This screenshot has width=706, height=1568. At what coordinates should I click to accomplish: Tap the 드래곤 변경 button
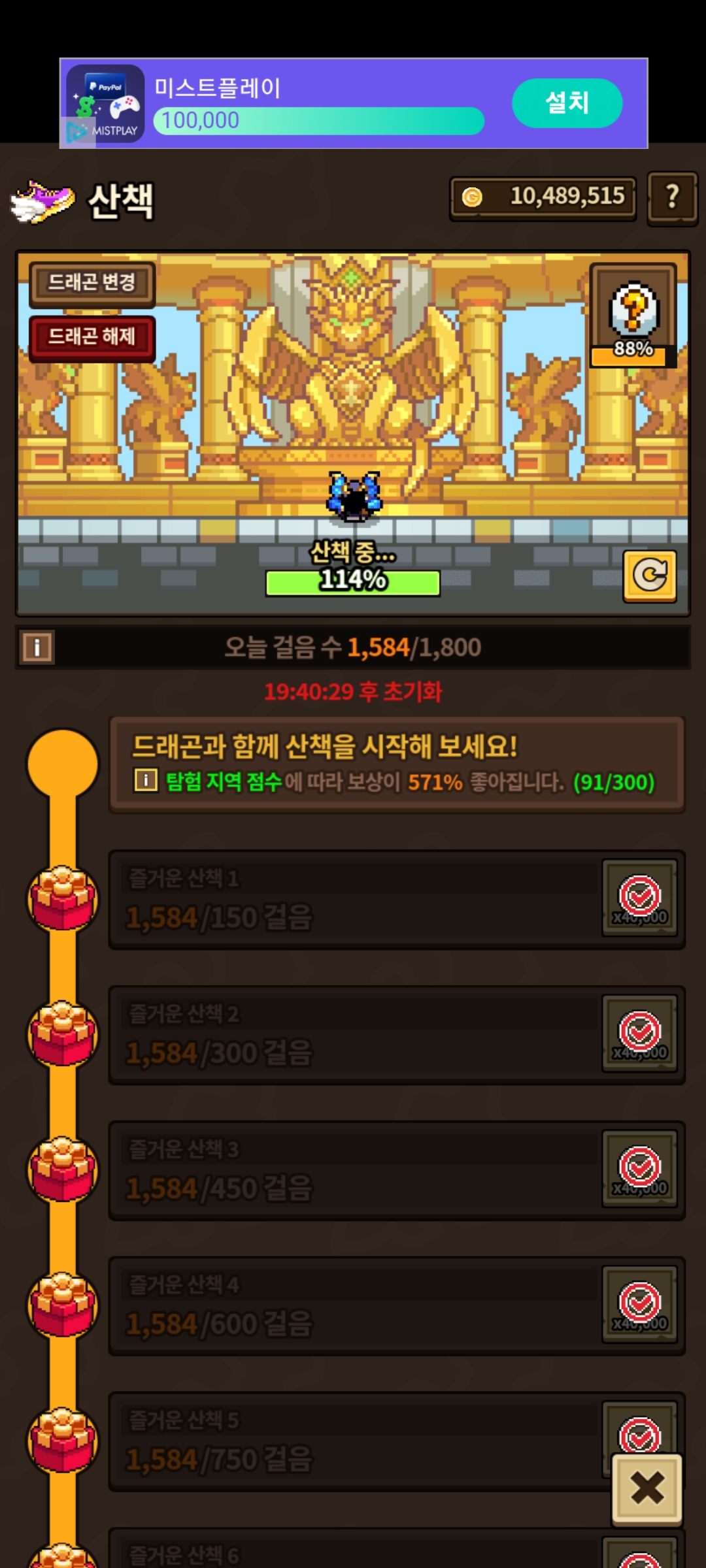tap(92, 284)
